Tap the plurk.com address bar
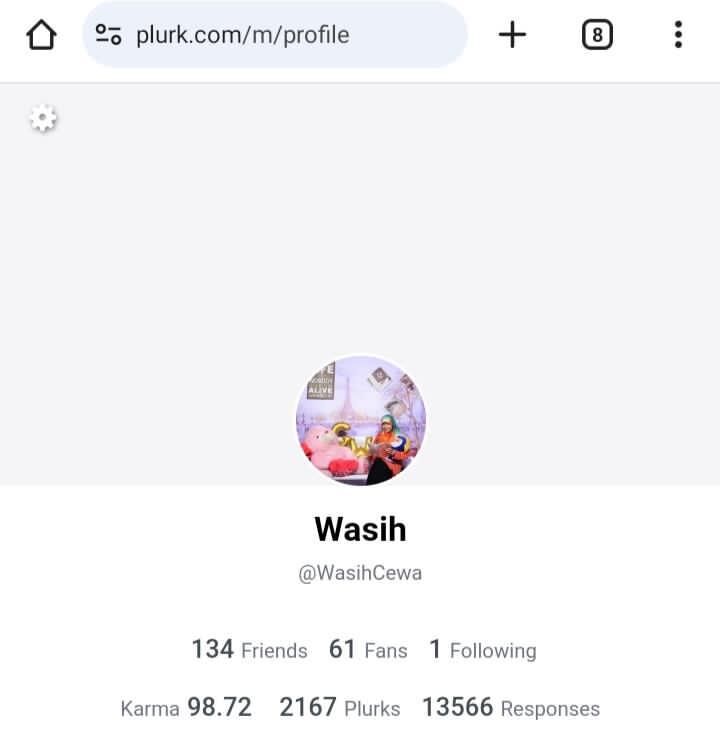The width and height of the screenshot is (720, 747). pyautogui.click(x=290, y=35)
